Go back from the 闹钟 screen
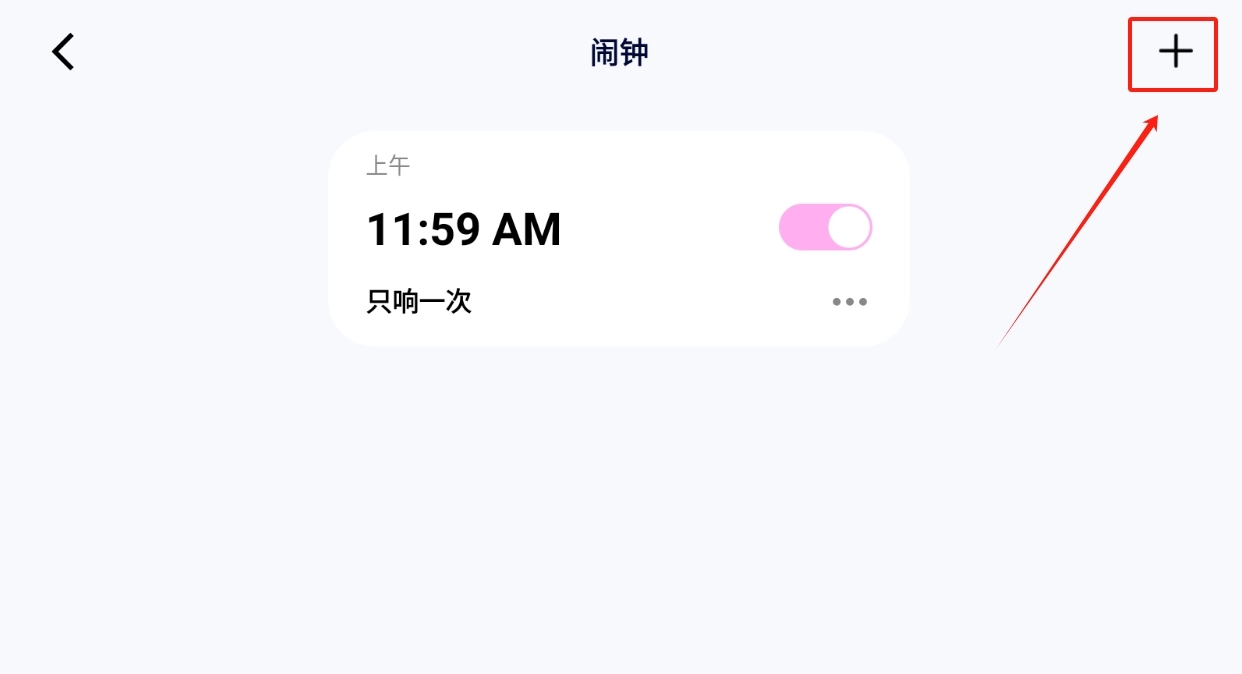This screenshot has height=674, width=1242. click(64, 52)
